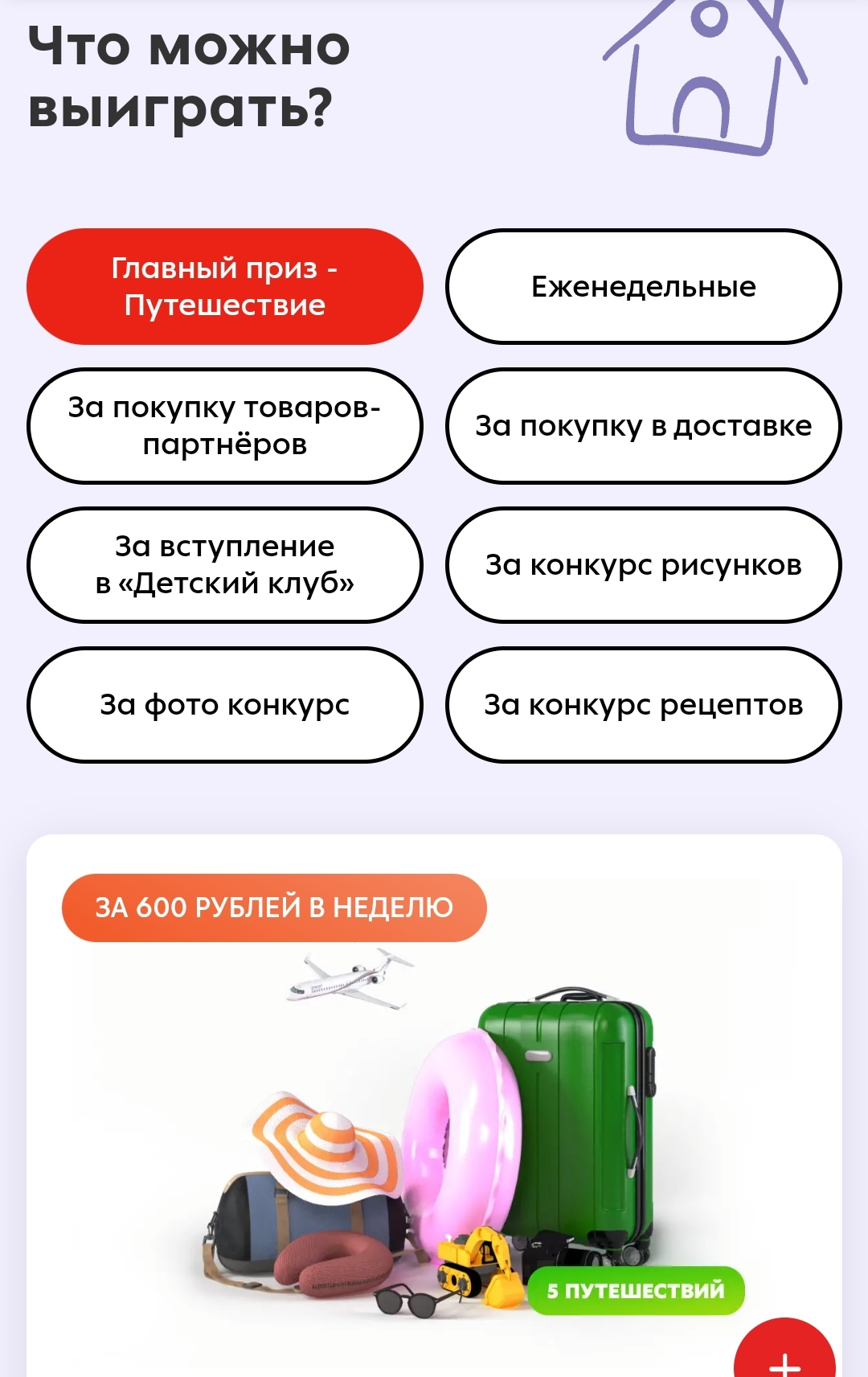868x1377 pixels.
Task: Switch to Еженедельные prizes
Action: 644,287
